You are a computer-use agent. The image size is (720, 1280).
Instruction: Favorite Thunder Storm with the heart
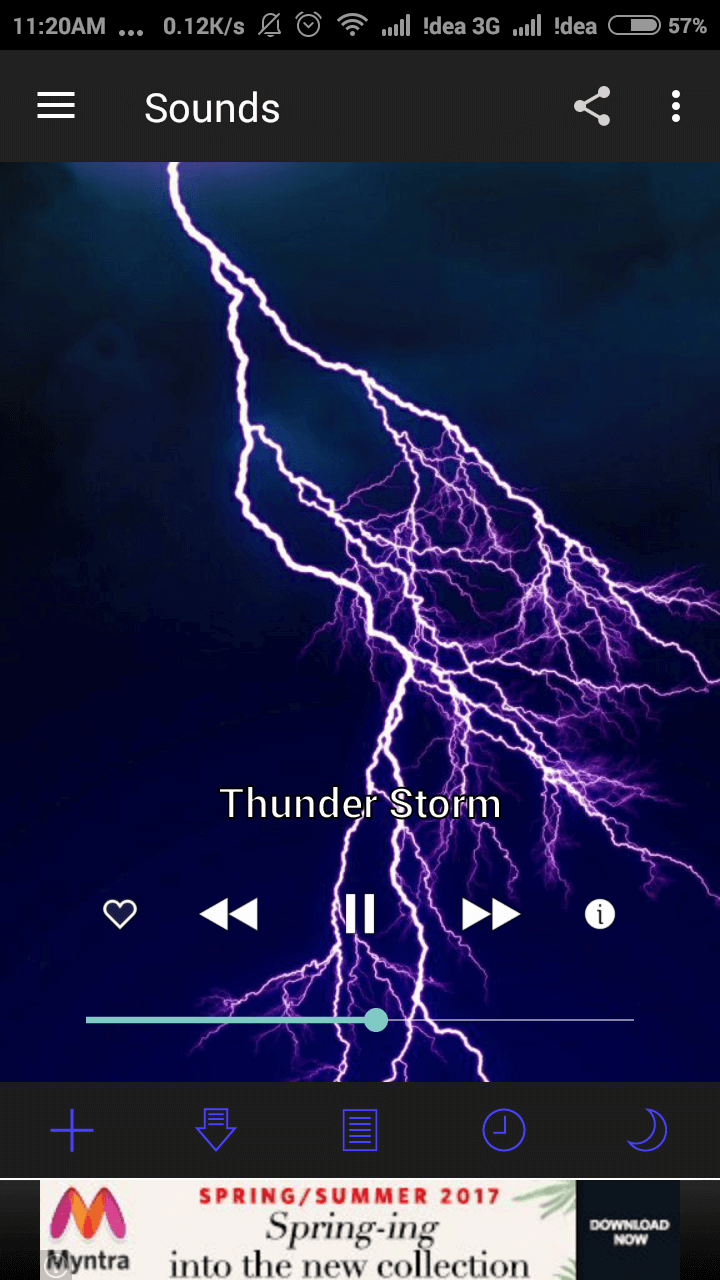pyautogui.click(x=120, y=914)
